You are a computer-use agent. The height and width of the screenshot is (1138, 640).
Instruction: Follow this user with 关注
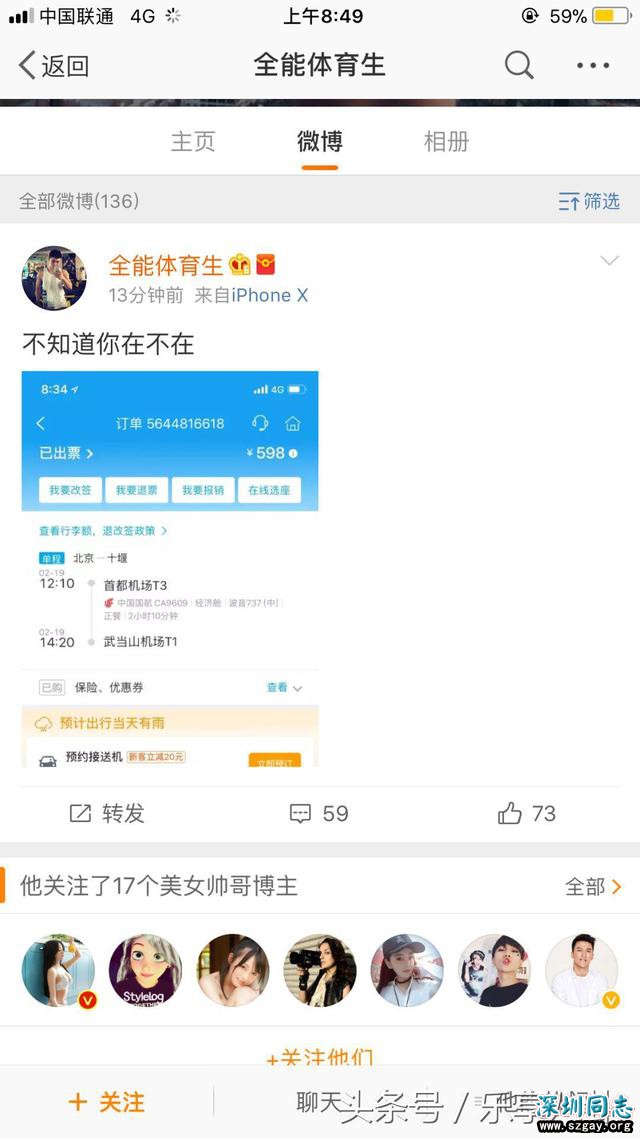[x=106, y=1102]
